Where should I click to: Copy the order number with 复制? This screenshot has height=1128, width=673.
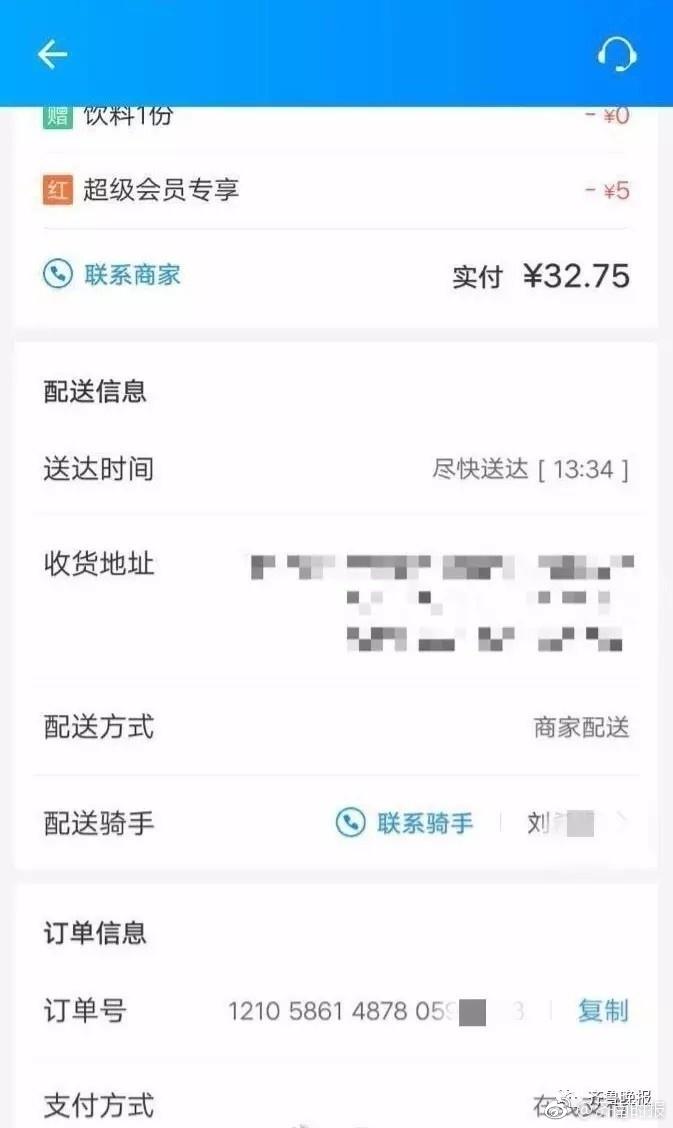coord(603,1011)
